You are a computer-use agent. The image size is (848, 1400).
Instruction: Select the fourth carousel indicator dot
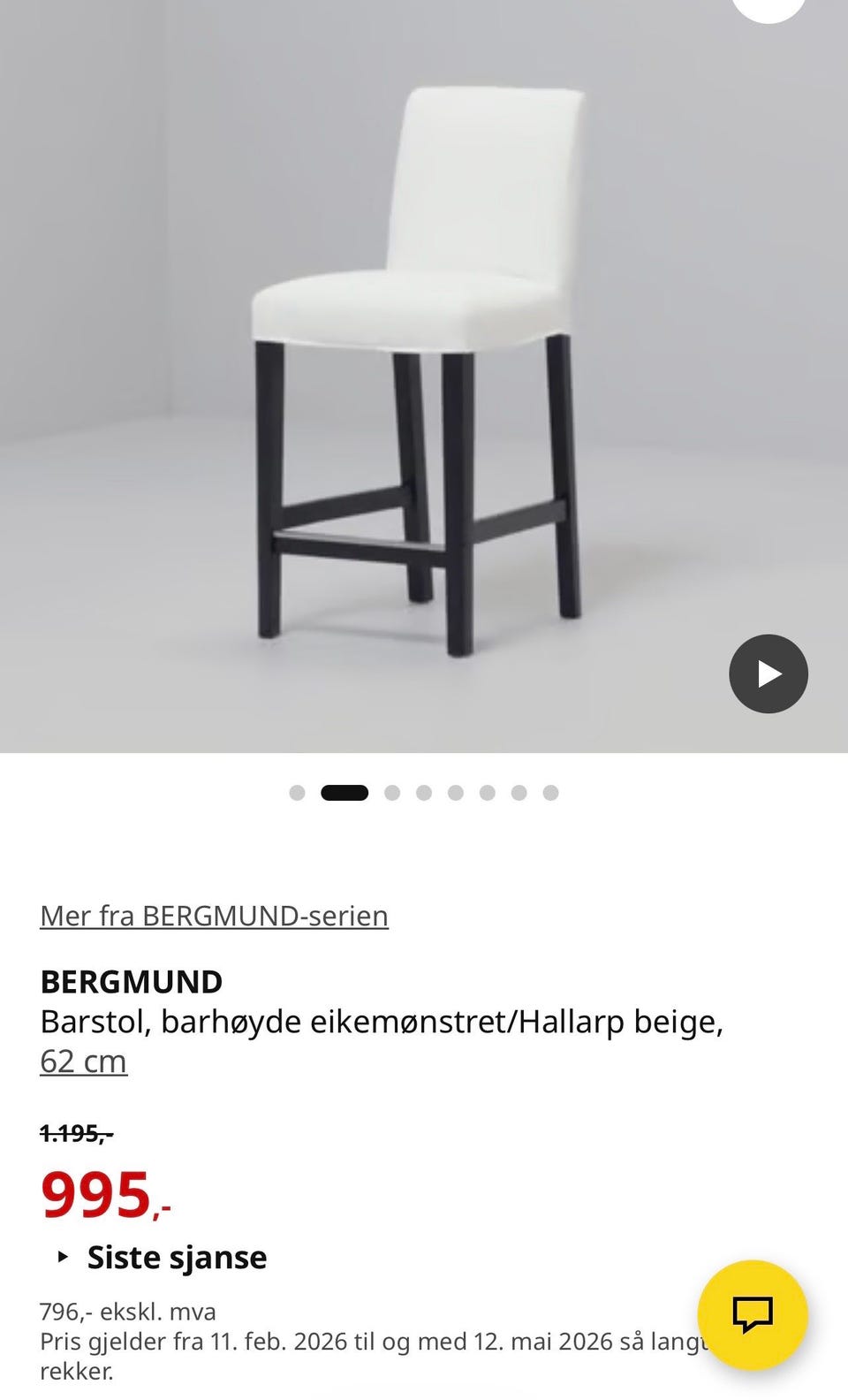pos(423,792)
